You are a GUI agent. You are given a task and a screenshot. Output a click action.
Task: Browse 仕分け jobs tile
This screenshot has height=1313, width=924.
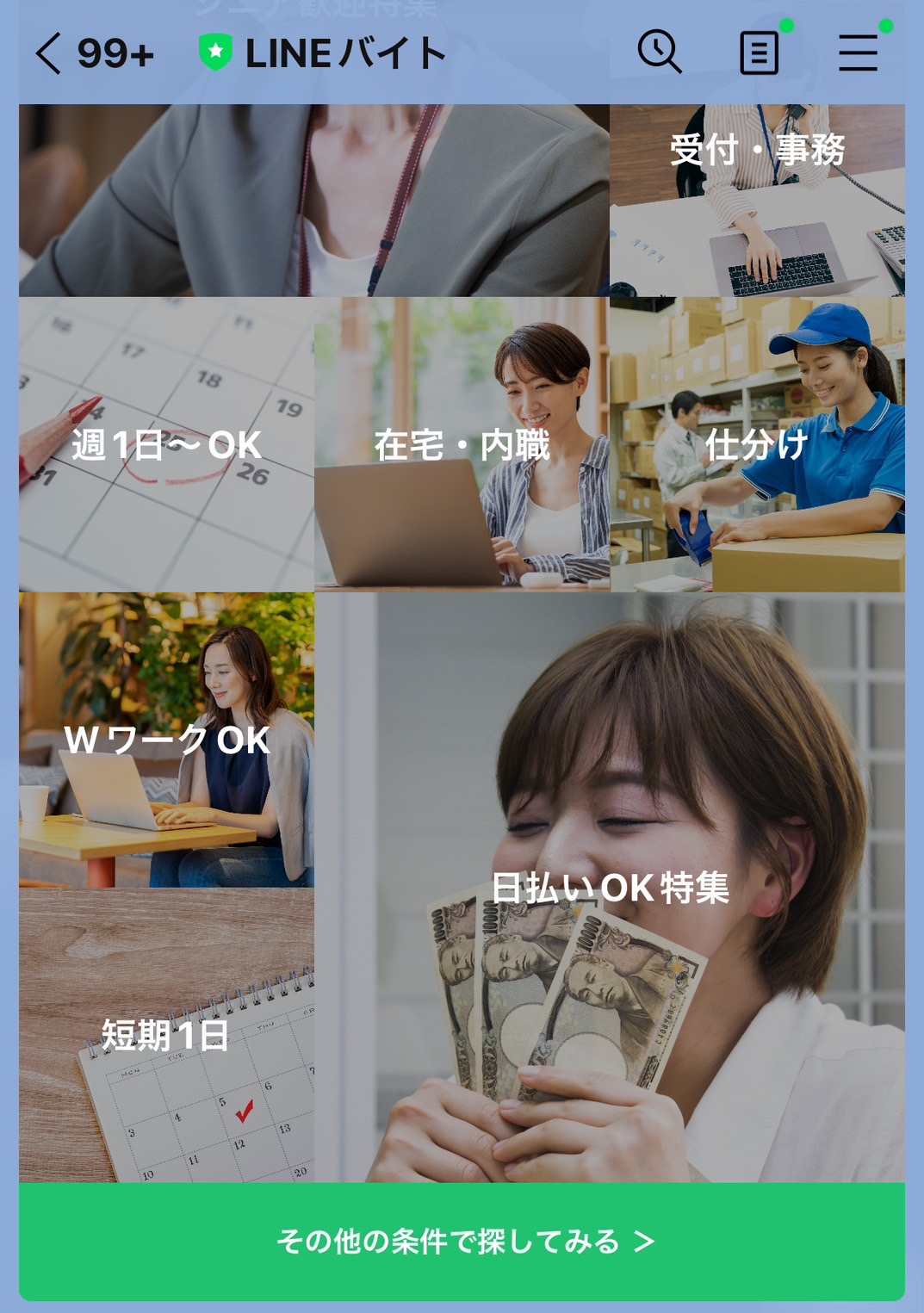click(x=757, y=445)
